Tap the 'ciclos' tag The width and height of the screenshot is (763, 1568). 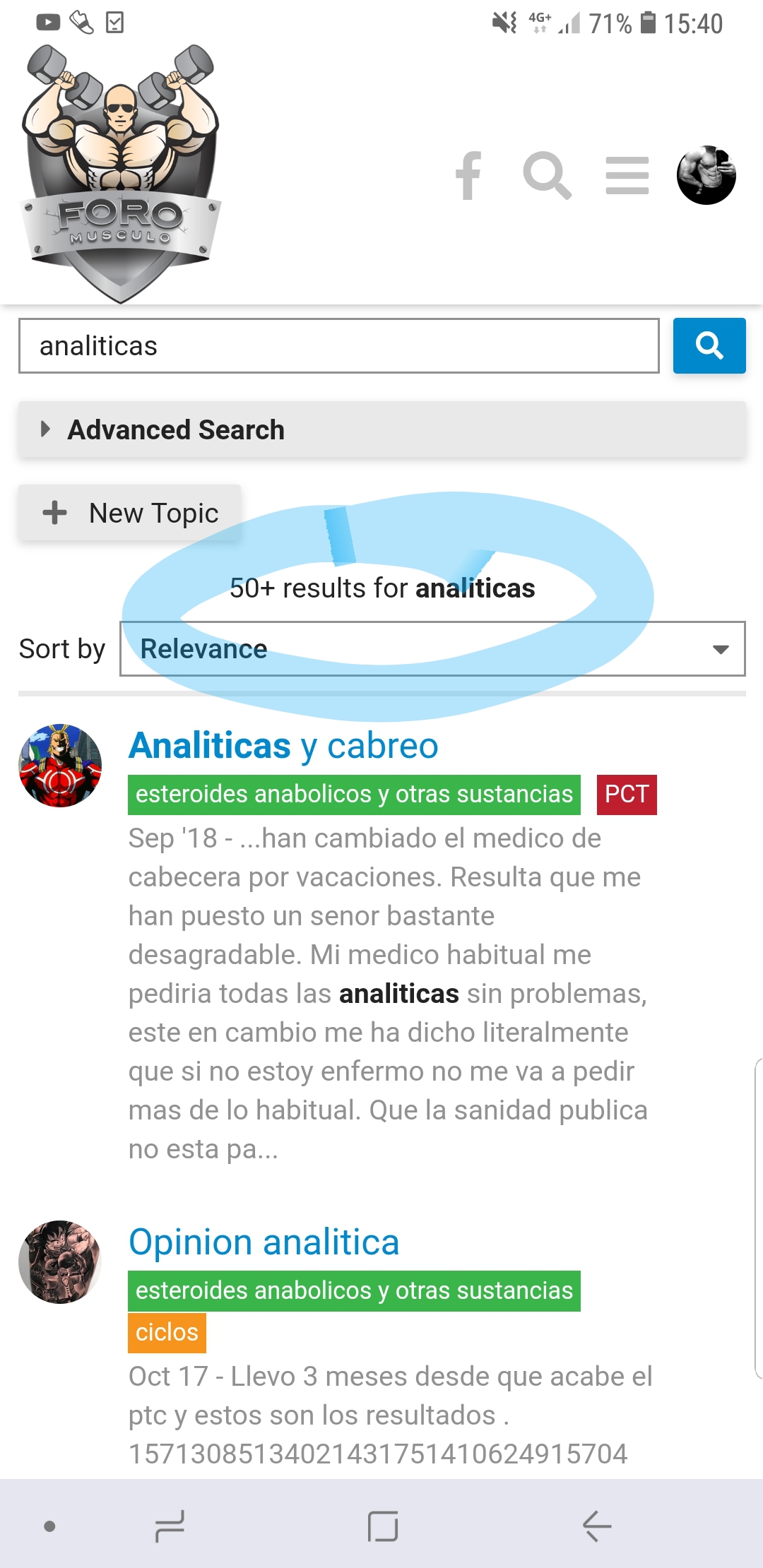167,1333
